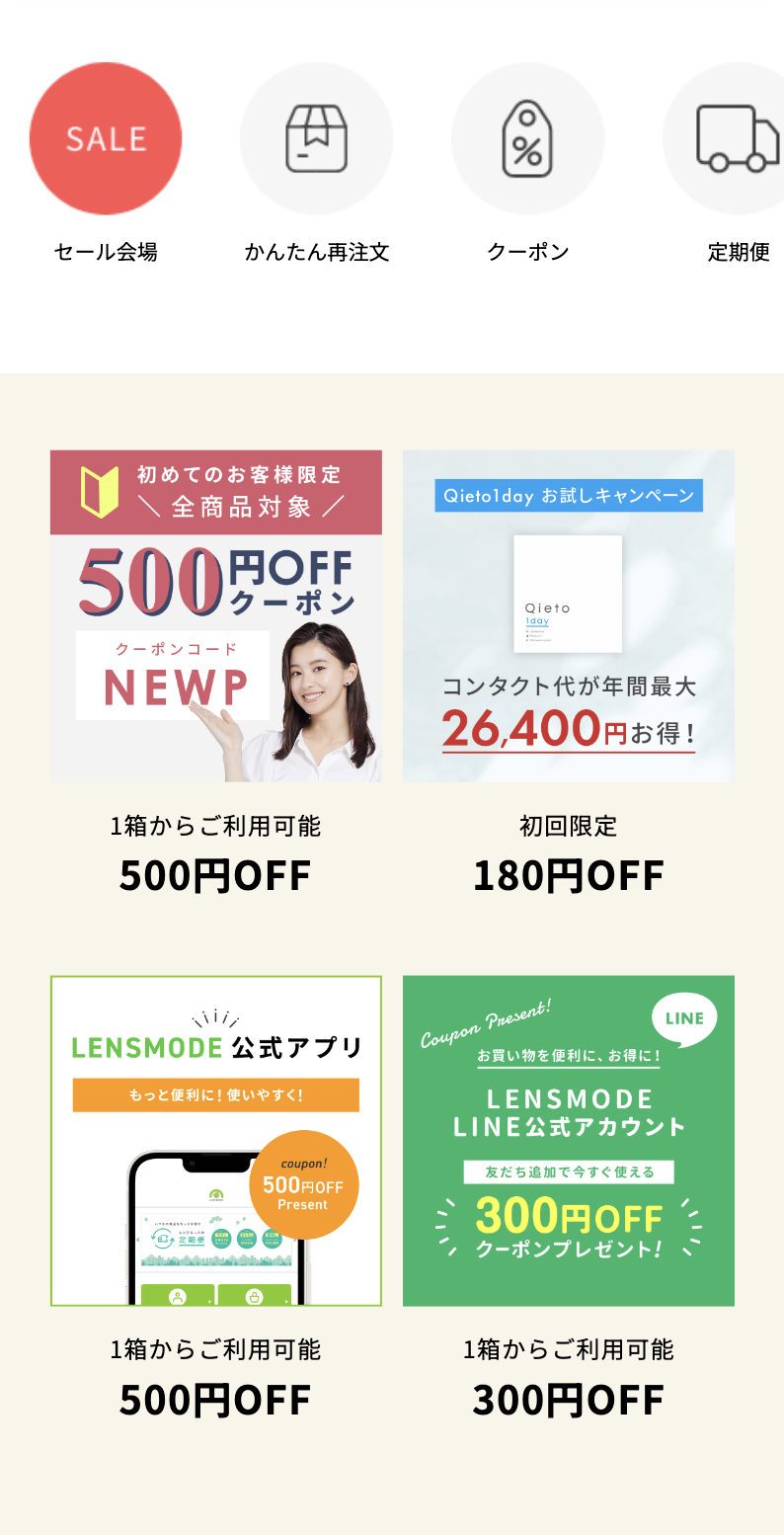Open かんたん再注文 easy reorder

coord(316,138)
